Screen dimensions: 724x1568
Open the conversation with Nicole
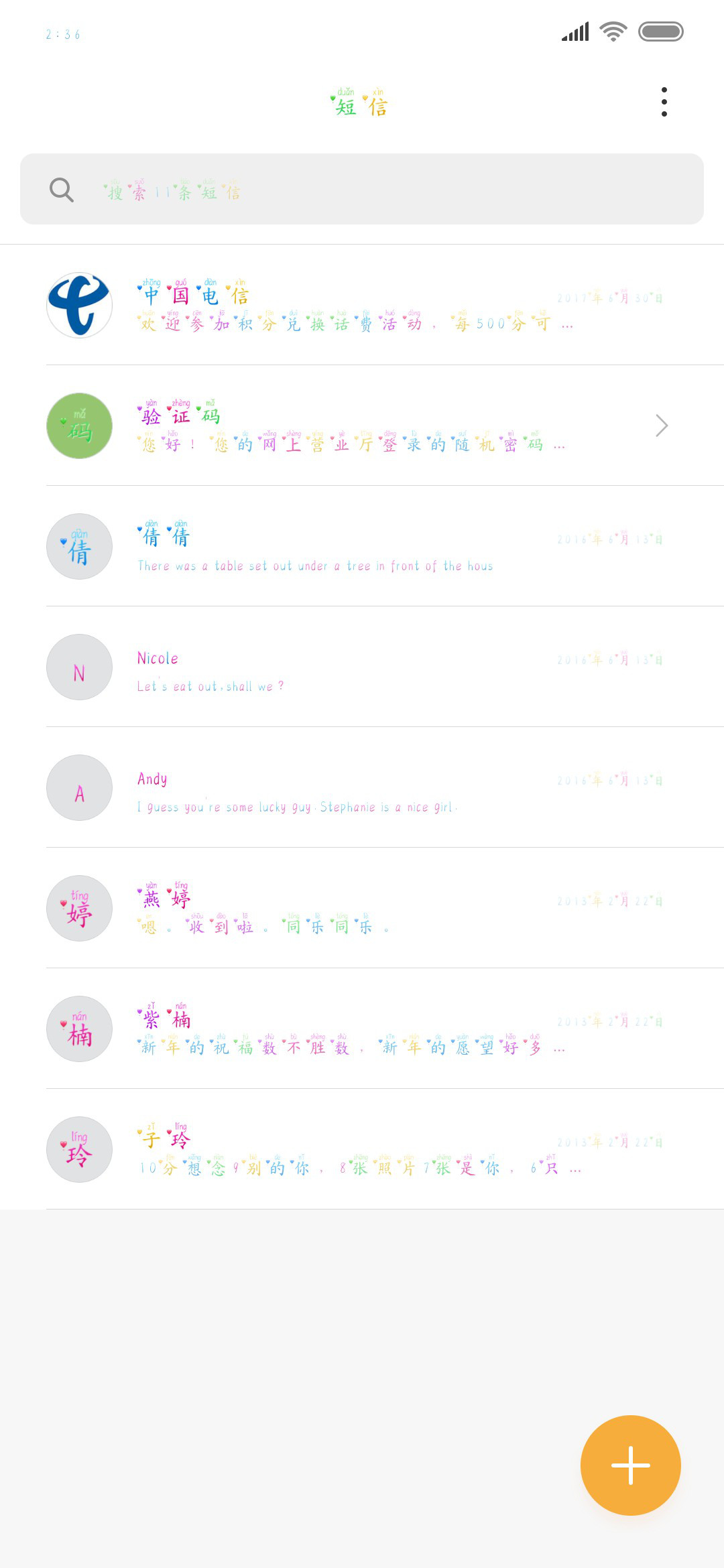click(x=362, y=667)
